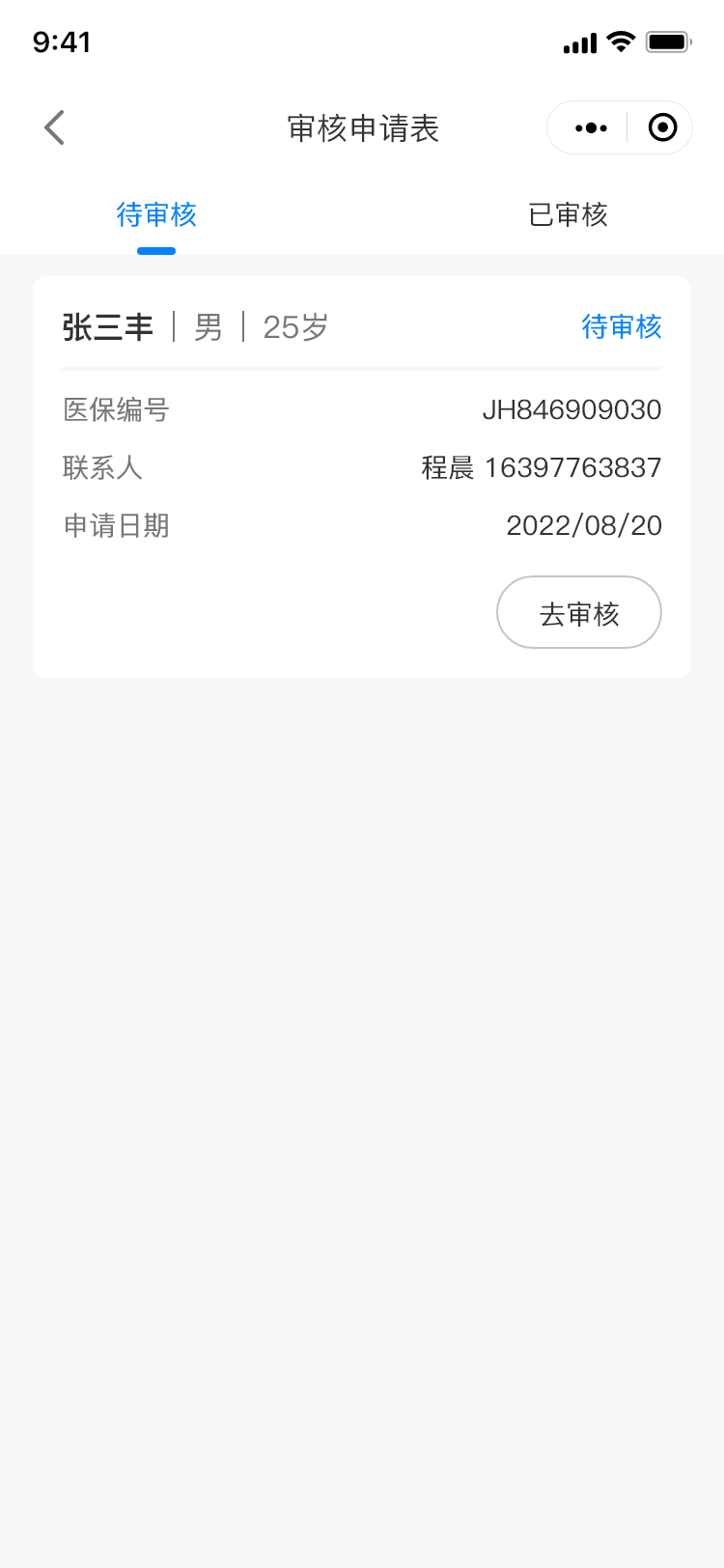
Task: Close the mini program via circle icon
Action: point(662,127)
